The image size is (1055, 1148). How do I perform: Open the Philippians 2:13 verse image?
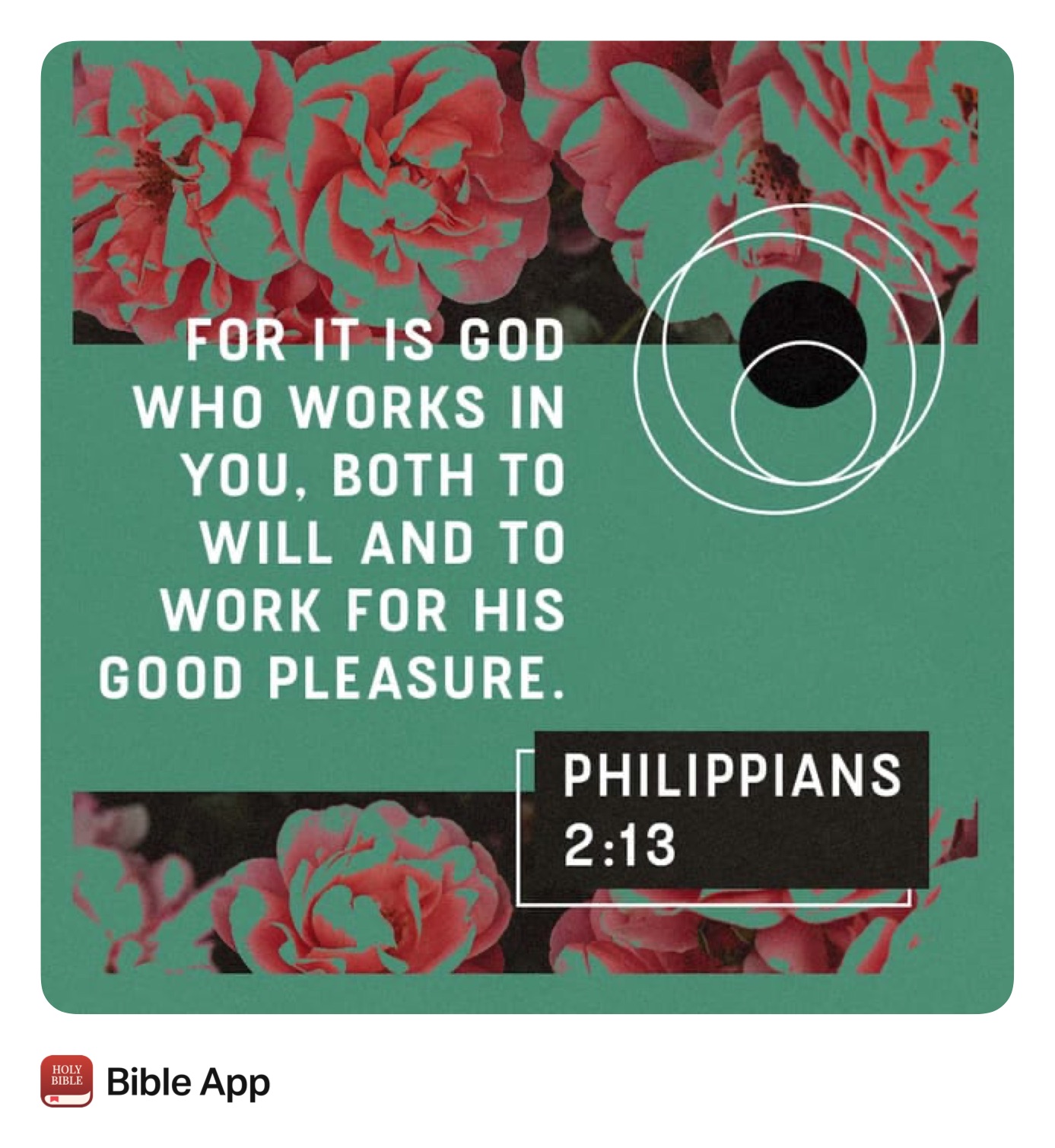(x=526, y=526)
